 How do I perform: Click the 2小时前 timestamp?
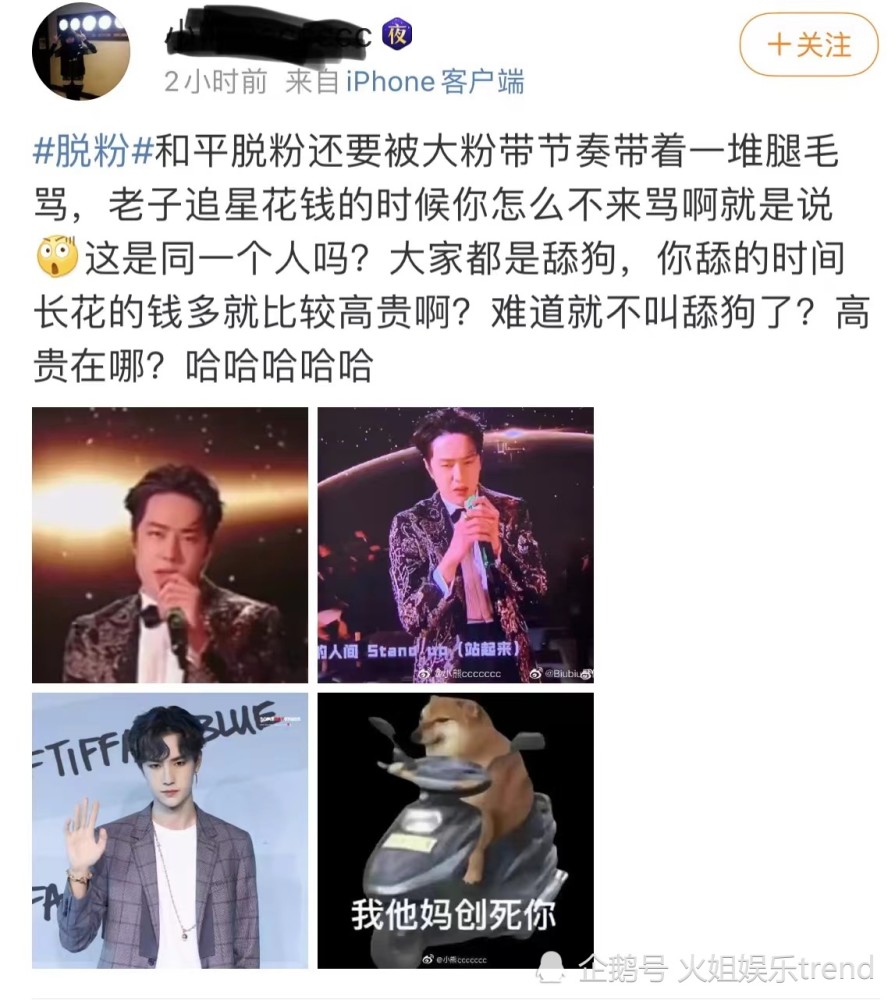pyautogui.click(x=210, y=82)
